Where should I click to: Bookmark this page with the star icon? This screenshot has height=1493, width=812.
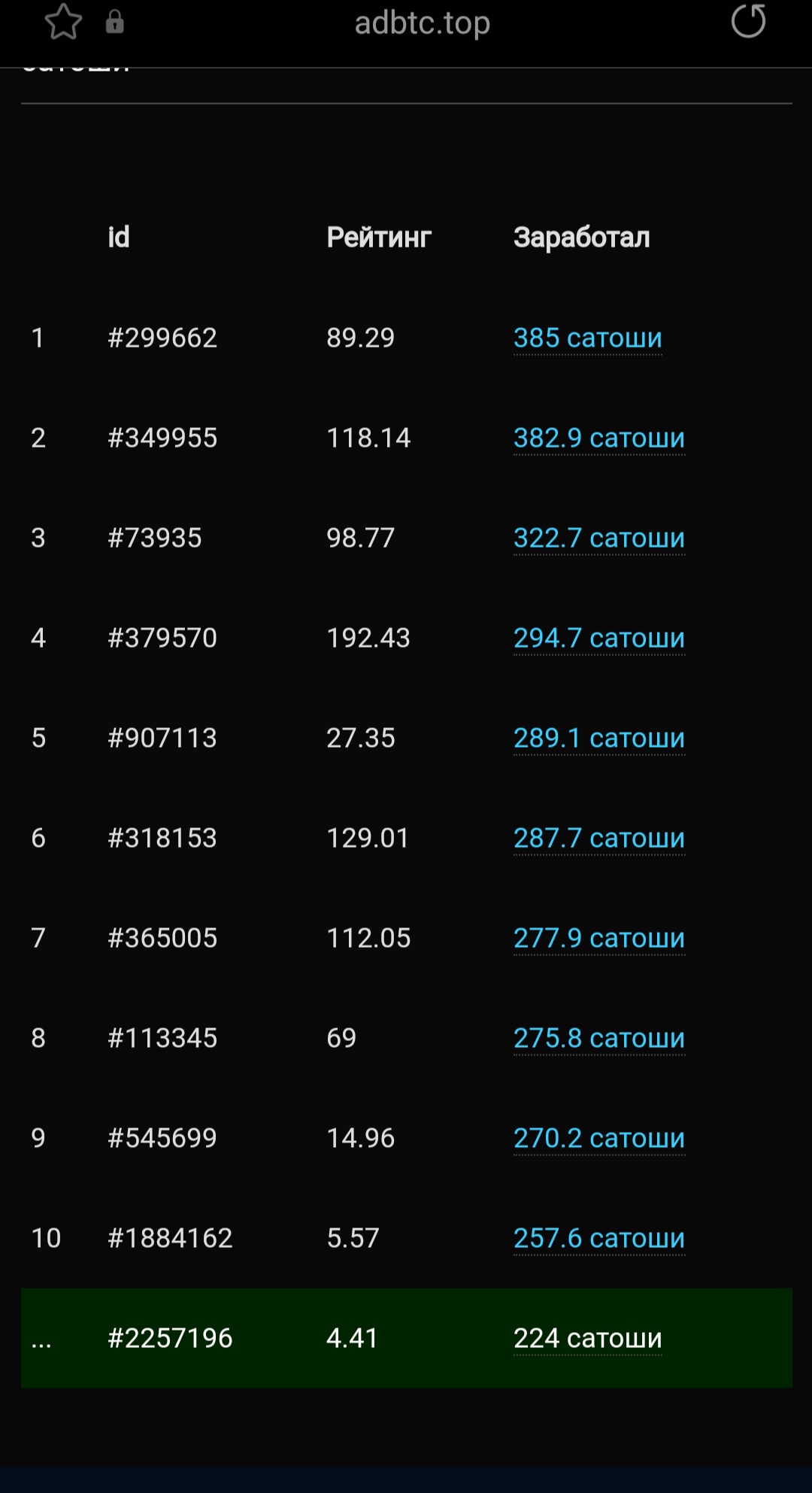[x=63, y=22]
